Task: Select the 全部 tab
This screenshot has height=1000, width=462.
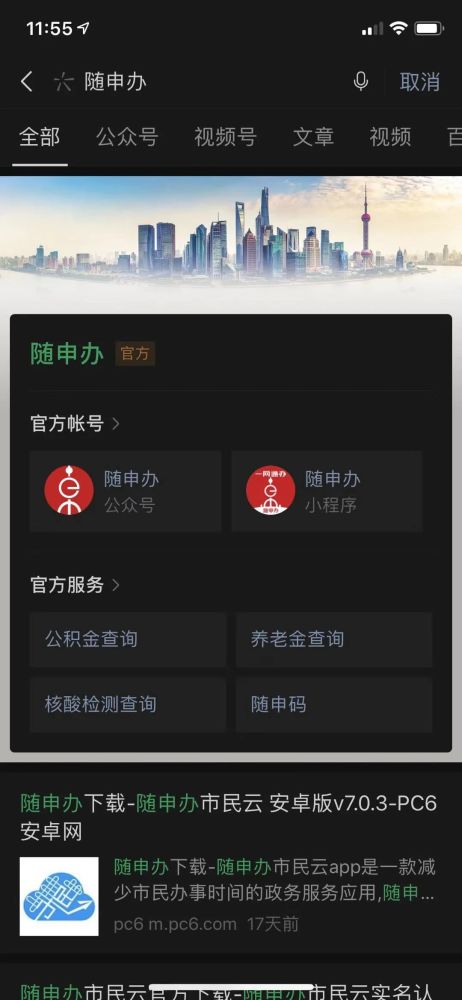Action: 40,136
